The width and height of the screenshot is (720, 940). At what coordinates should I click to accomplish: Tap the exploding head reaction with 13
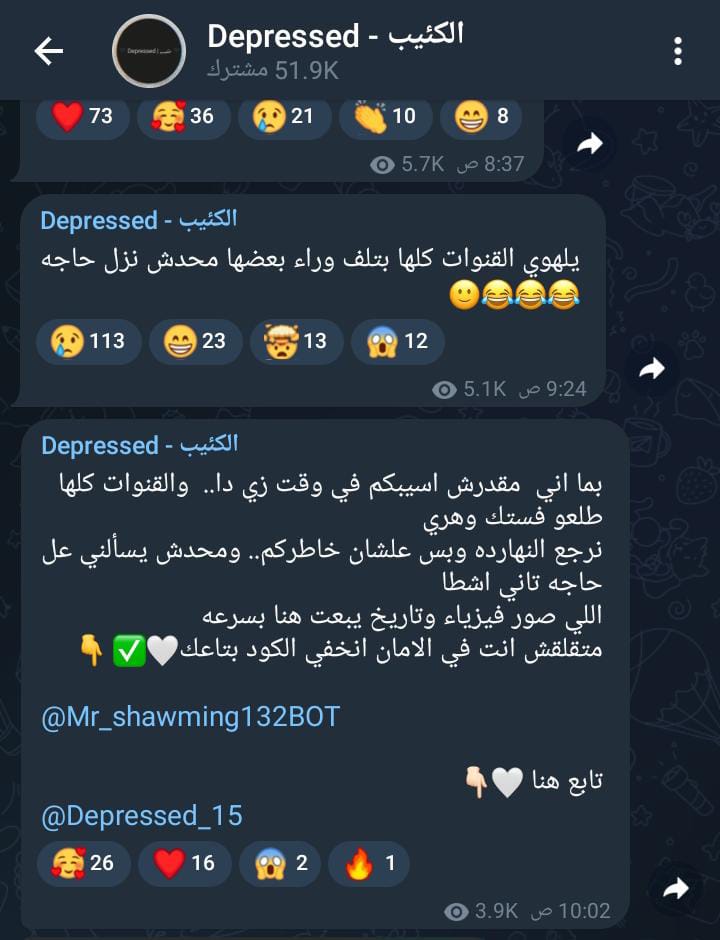tap(296, 341)
